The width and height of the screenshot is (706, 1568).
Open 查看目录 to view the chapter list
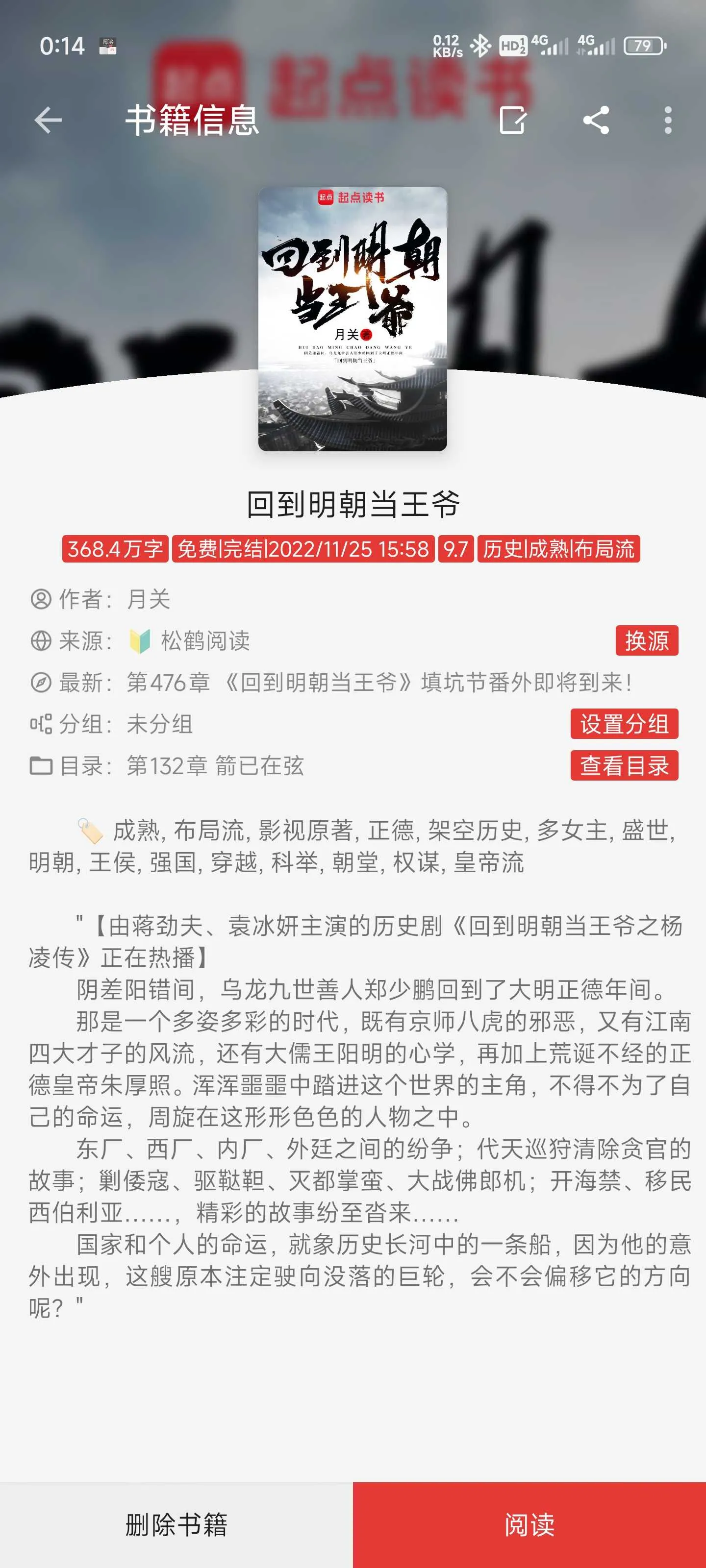click(624, 765)
